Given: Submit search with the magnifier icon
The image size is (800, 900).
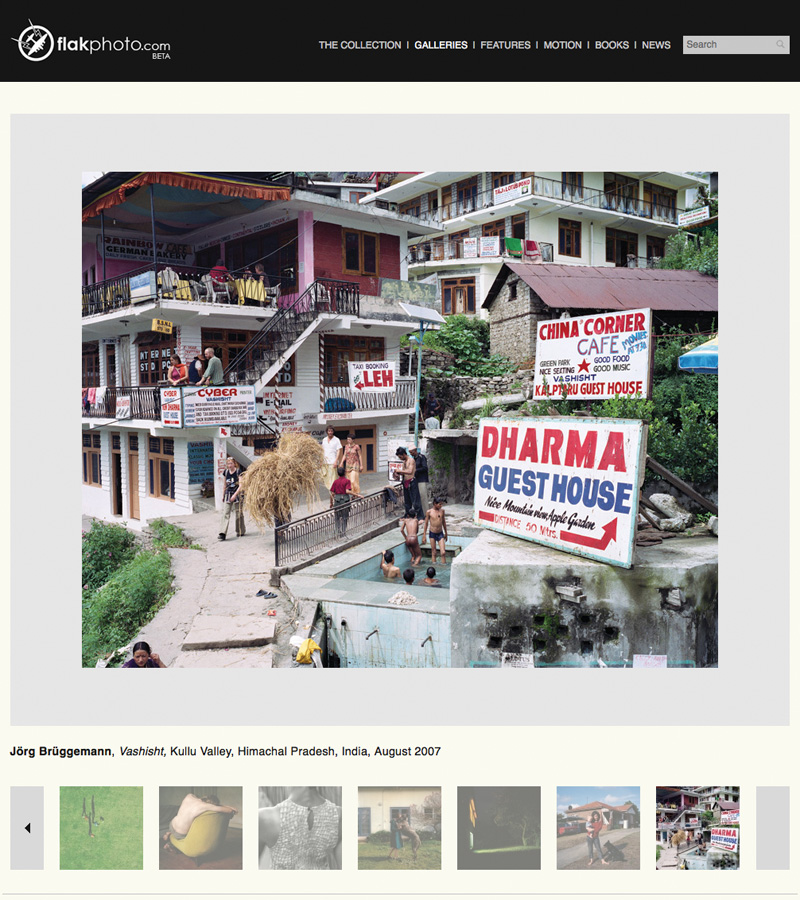Looking at the screenshot, I should click(x=780, y=45).
